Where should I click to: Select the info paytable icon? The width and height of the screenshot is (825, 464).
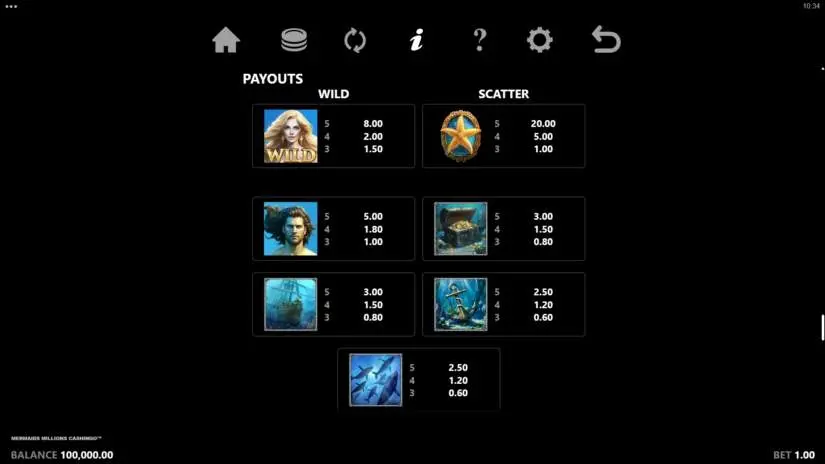(x=417, y=40)
